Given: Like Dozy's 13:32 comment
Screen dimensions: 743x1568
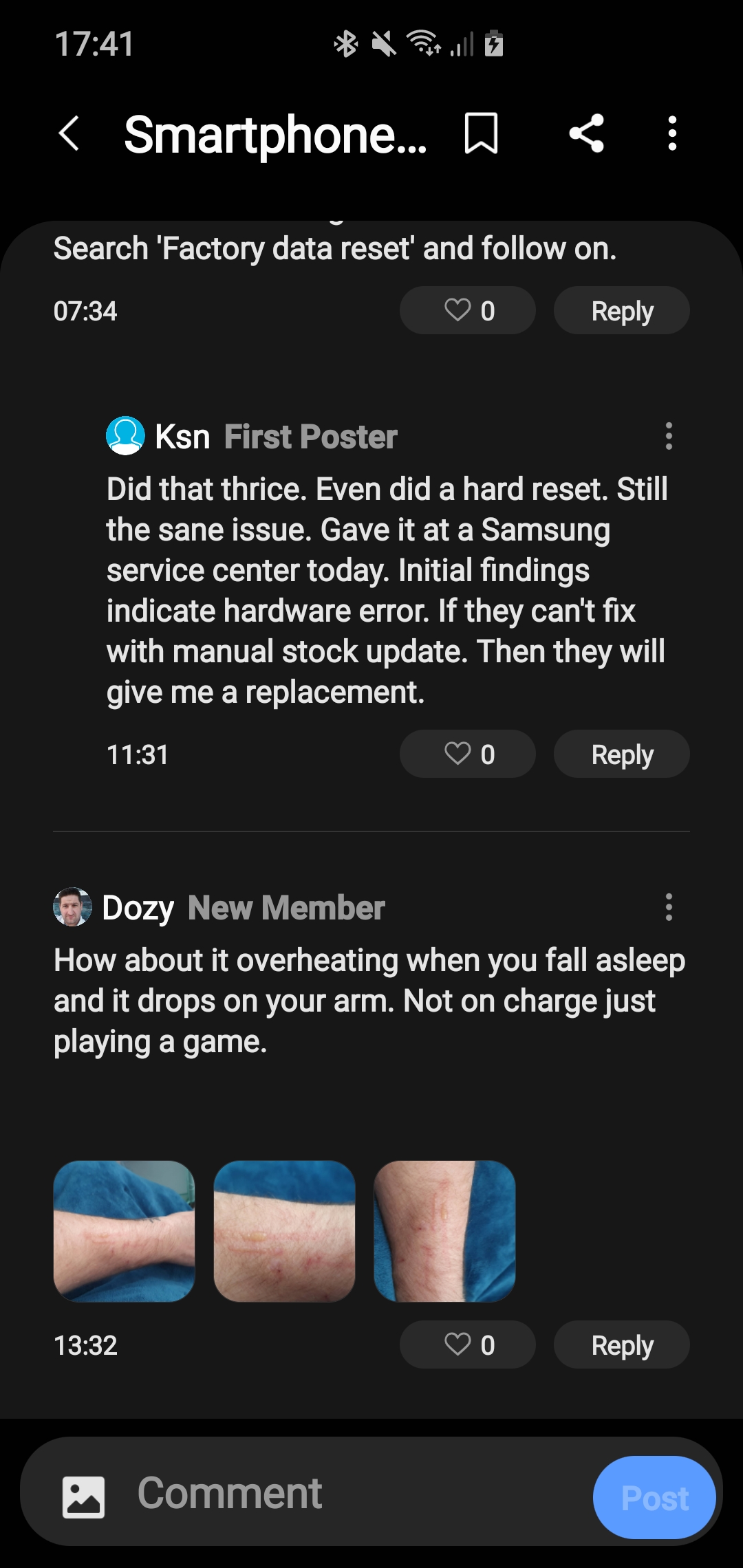Looking at the screenshot, I should point(468,1345).
